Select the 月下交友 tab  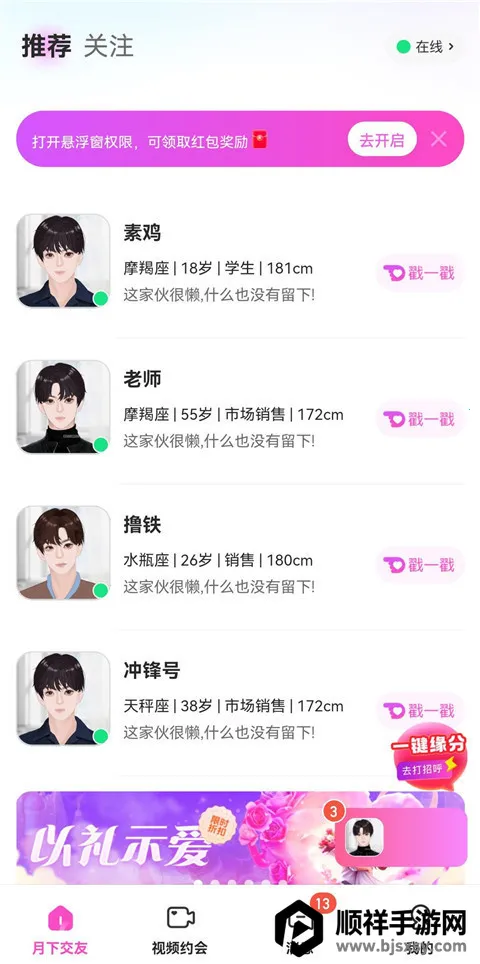[x=60, y=928]
